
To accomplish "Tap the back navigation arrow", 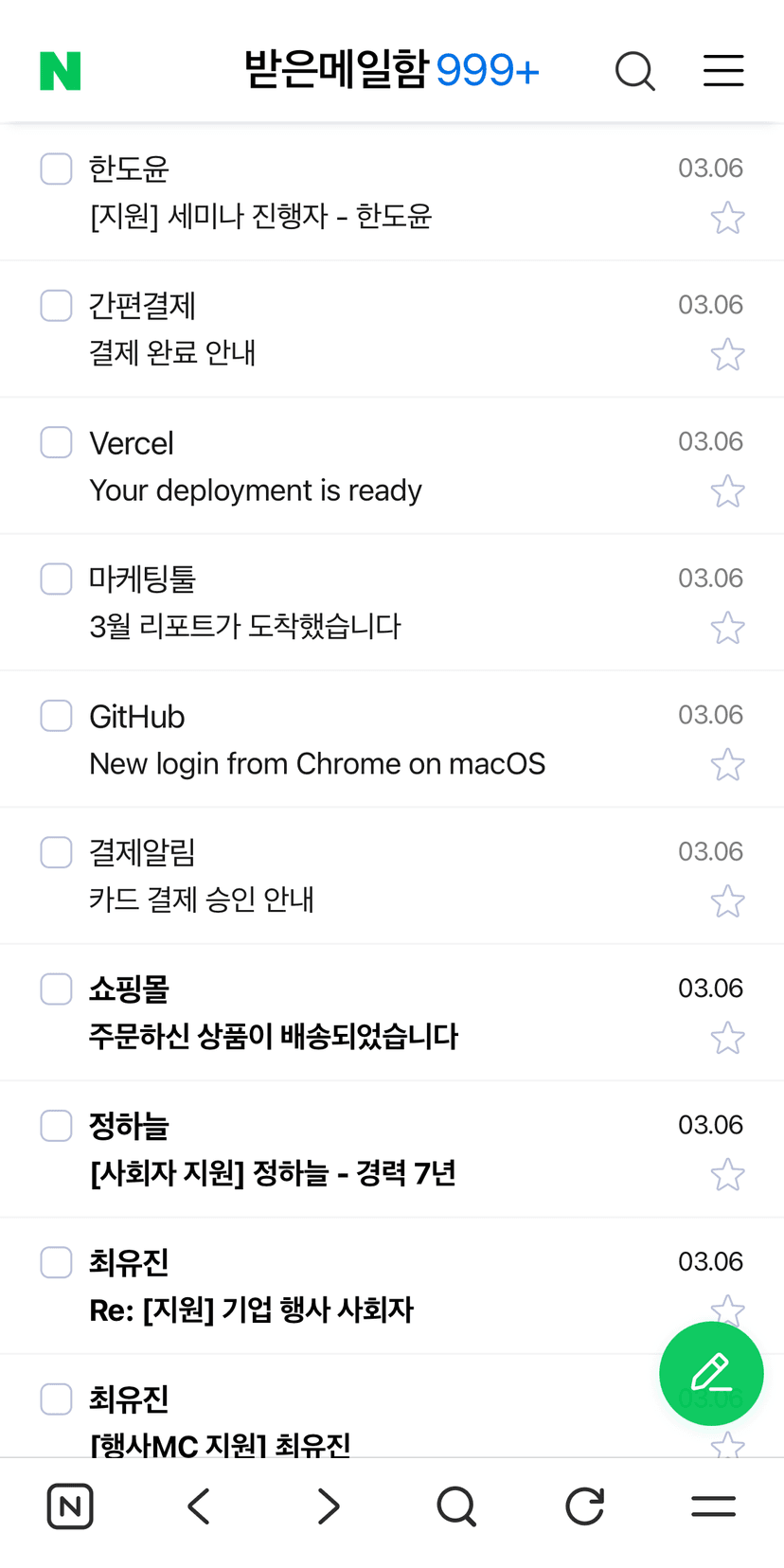I will point(198,1506).
